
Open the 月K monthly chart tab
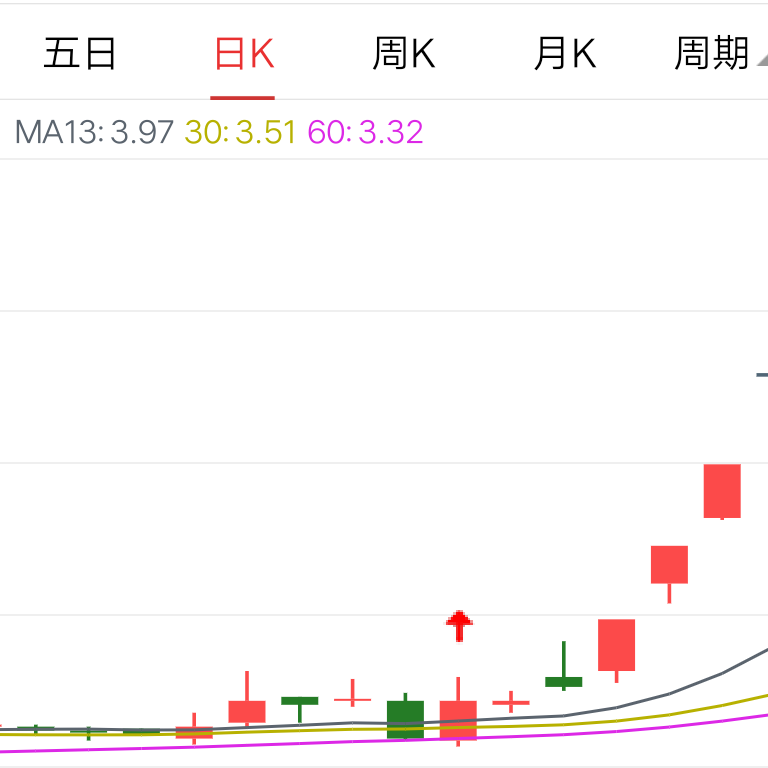tap(564, 54)
